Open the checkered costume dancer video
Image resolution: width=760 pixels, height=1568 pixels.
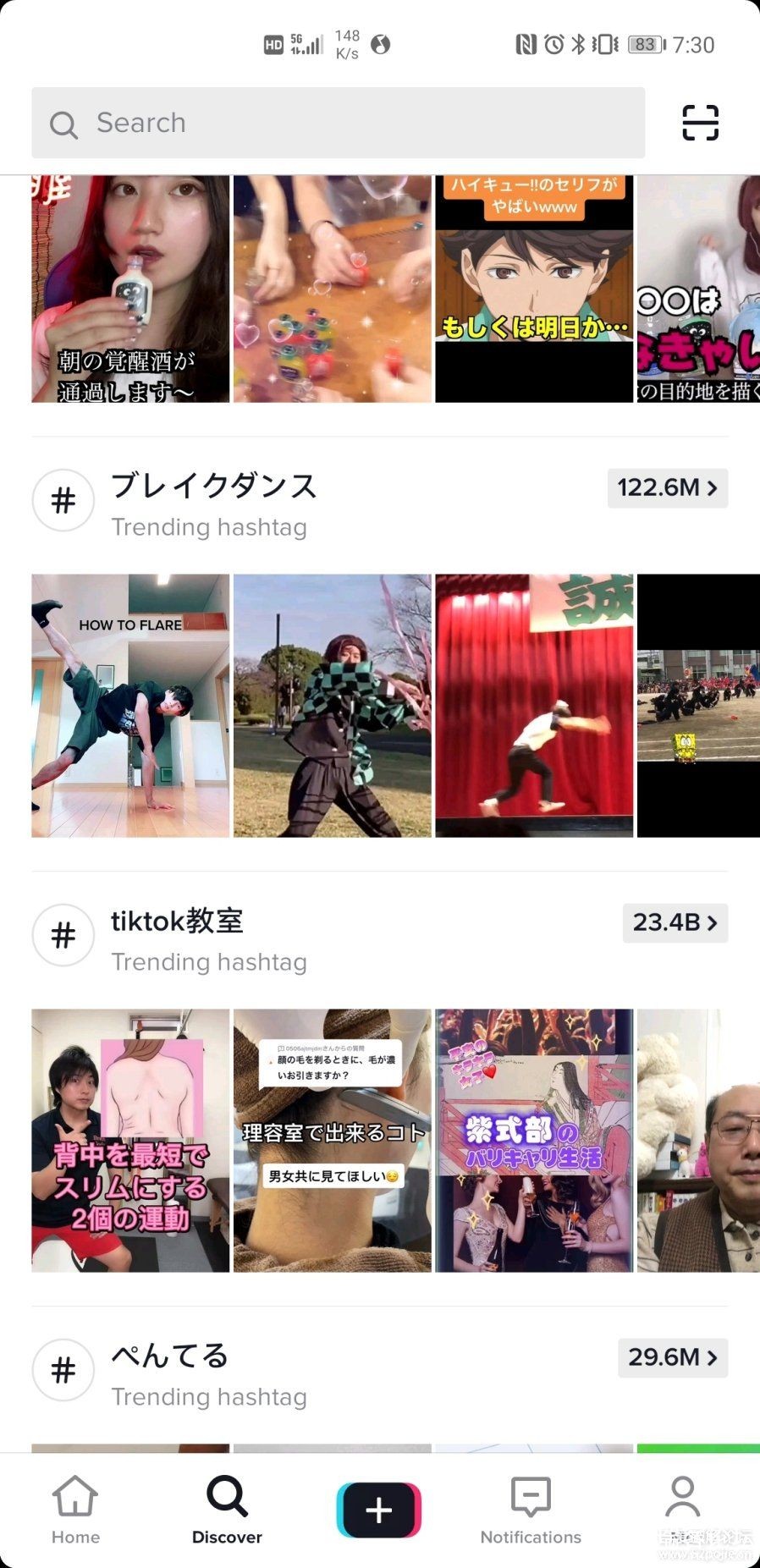332,706
